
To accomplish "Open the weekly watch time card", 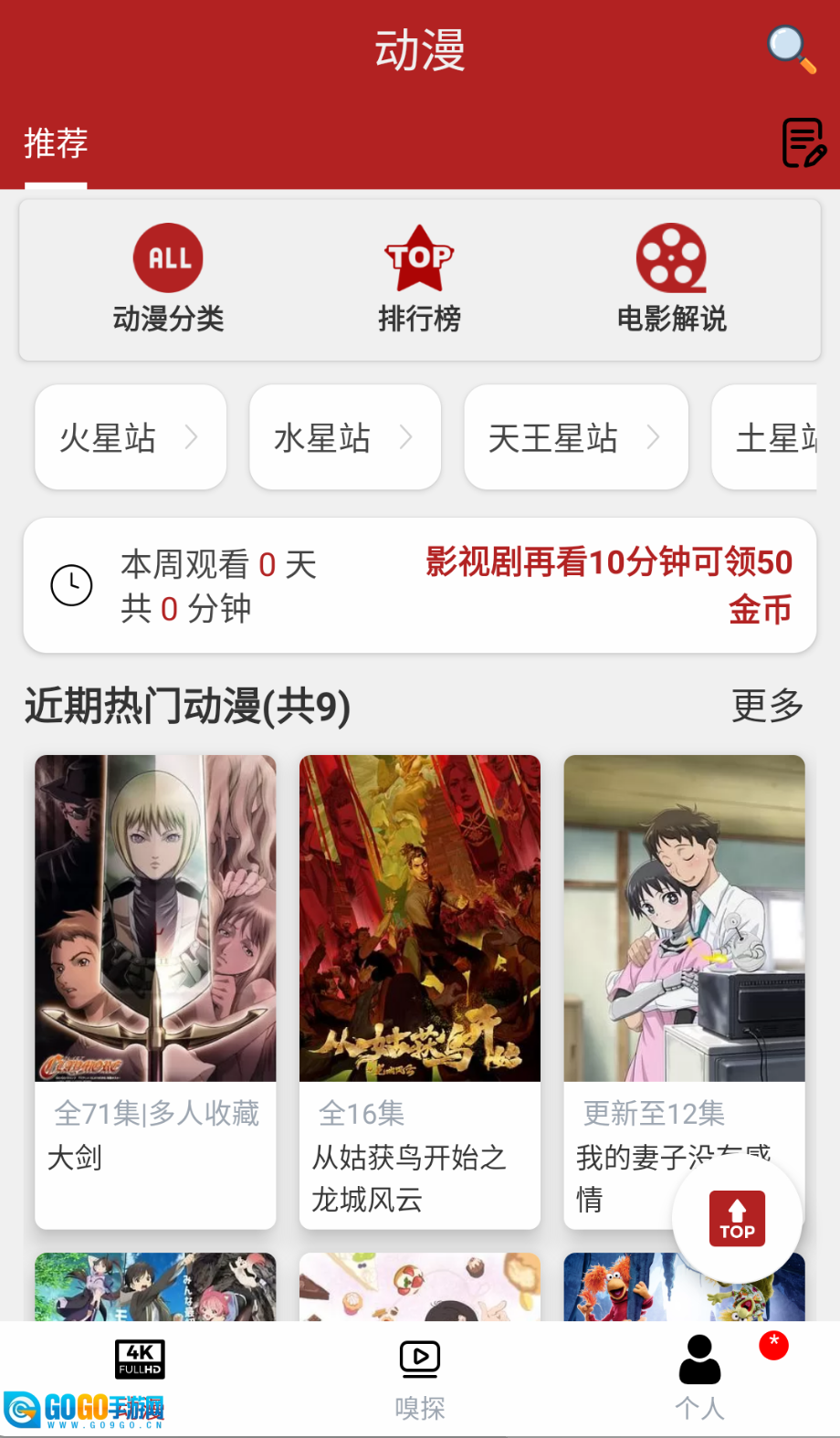I will 419,585.
